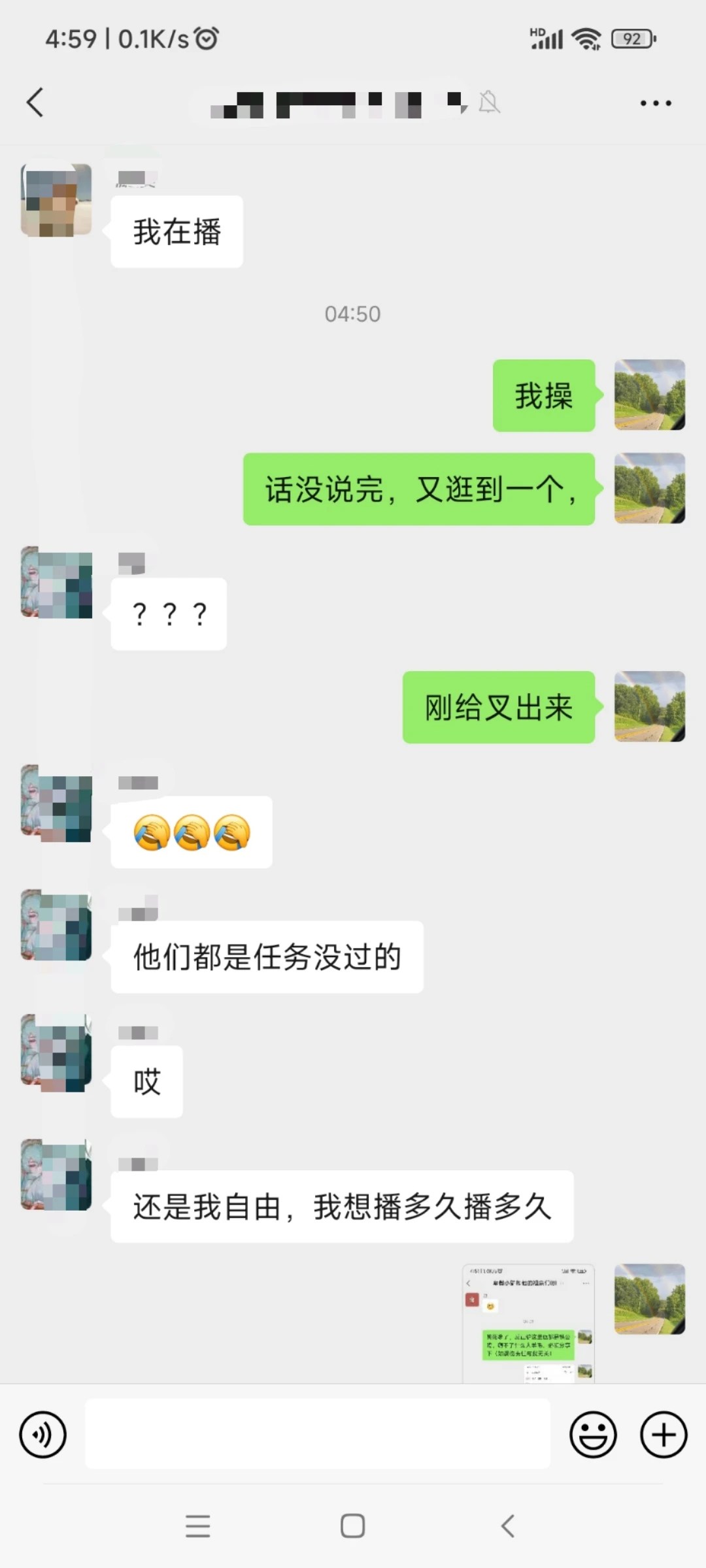Open the recent apps button in navigation bar
This screenshot has width=706, height=1568.
point(198,1527)
